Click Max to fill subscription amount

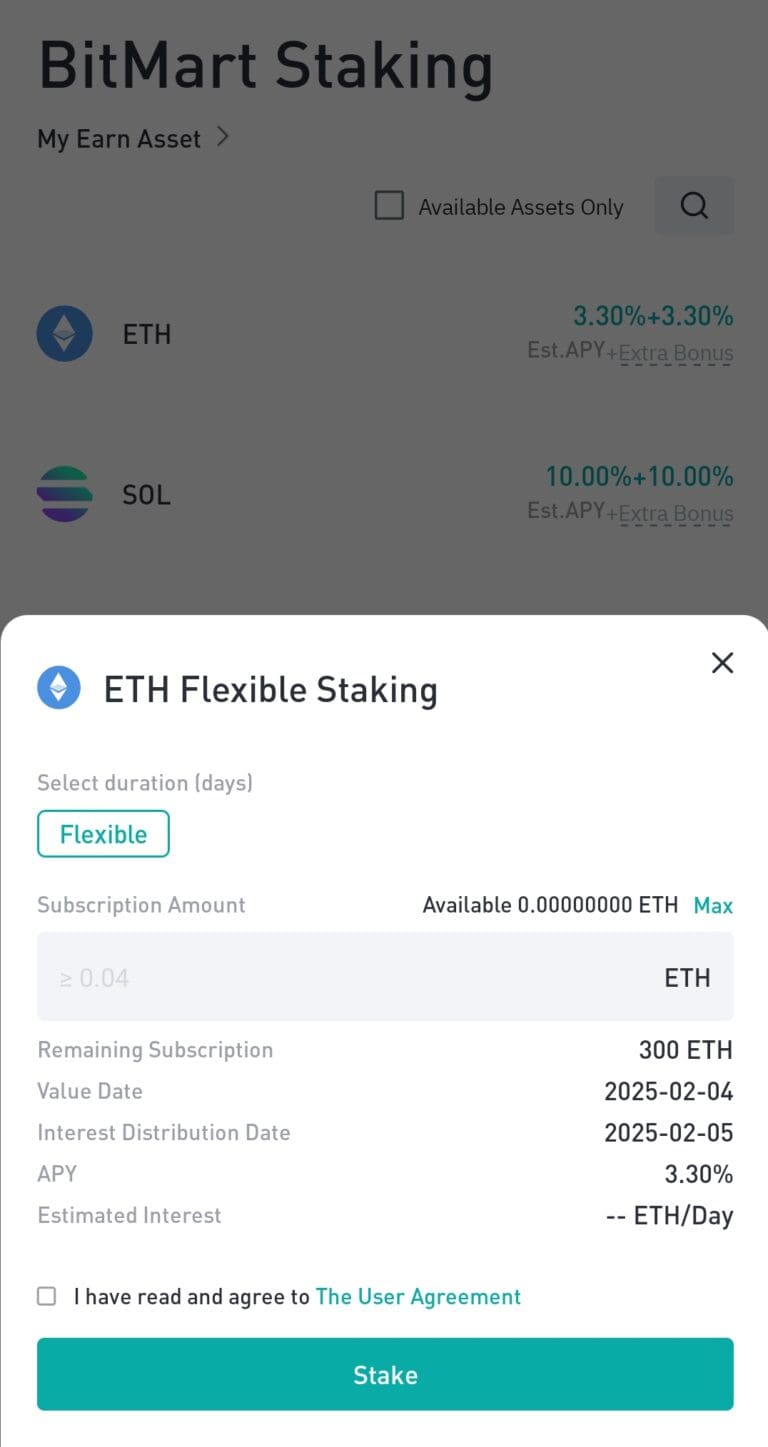click(712, 905)
